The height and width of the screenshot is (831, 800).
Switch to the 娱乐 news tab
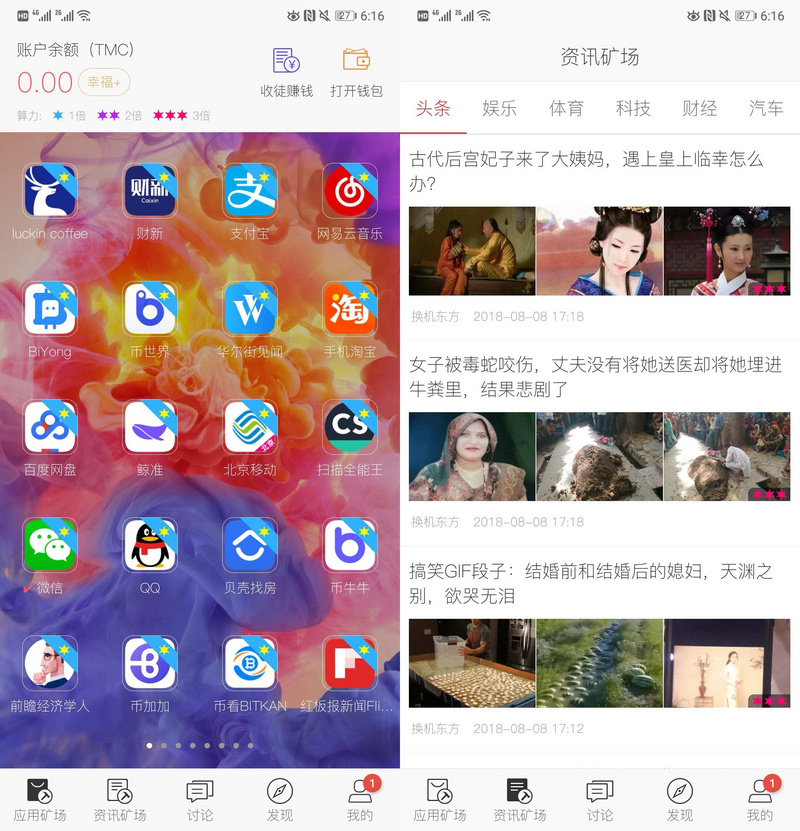[x=500, y=108]
